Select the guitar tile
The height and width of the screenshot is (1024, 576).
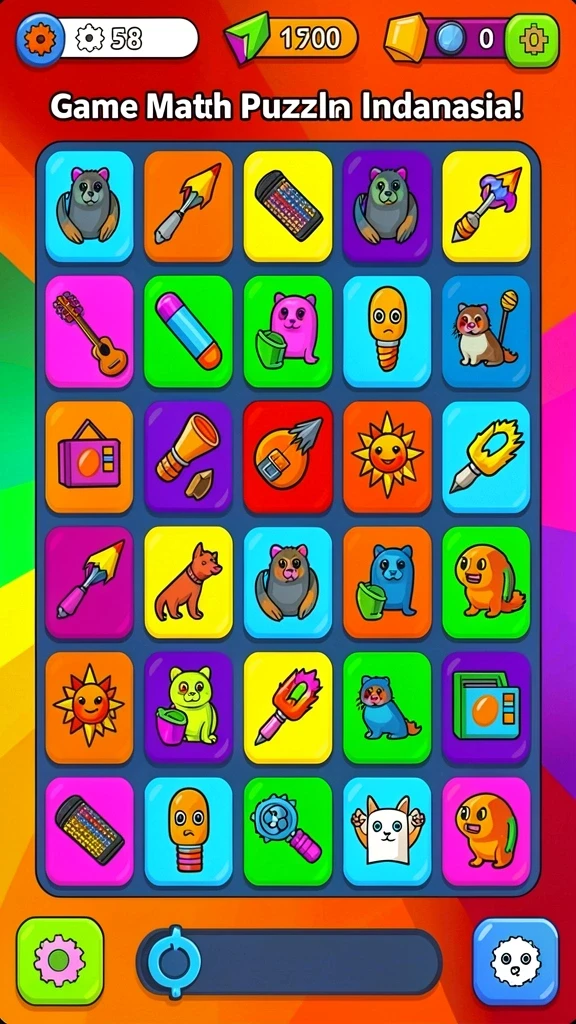(89, 332)
